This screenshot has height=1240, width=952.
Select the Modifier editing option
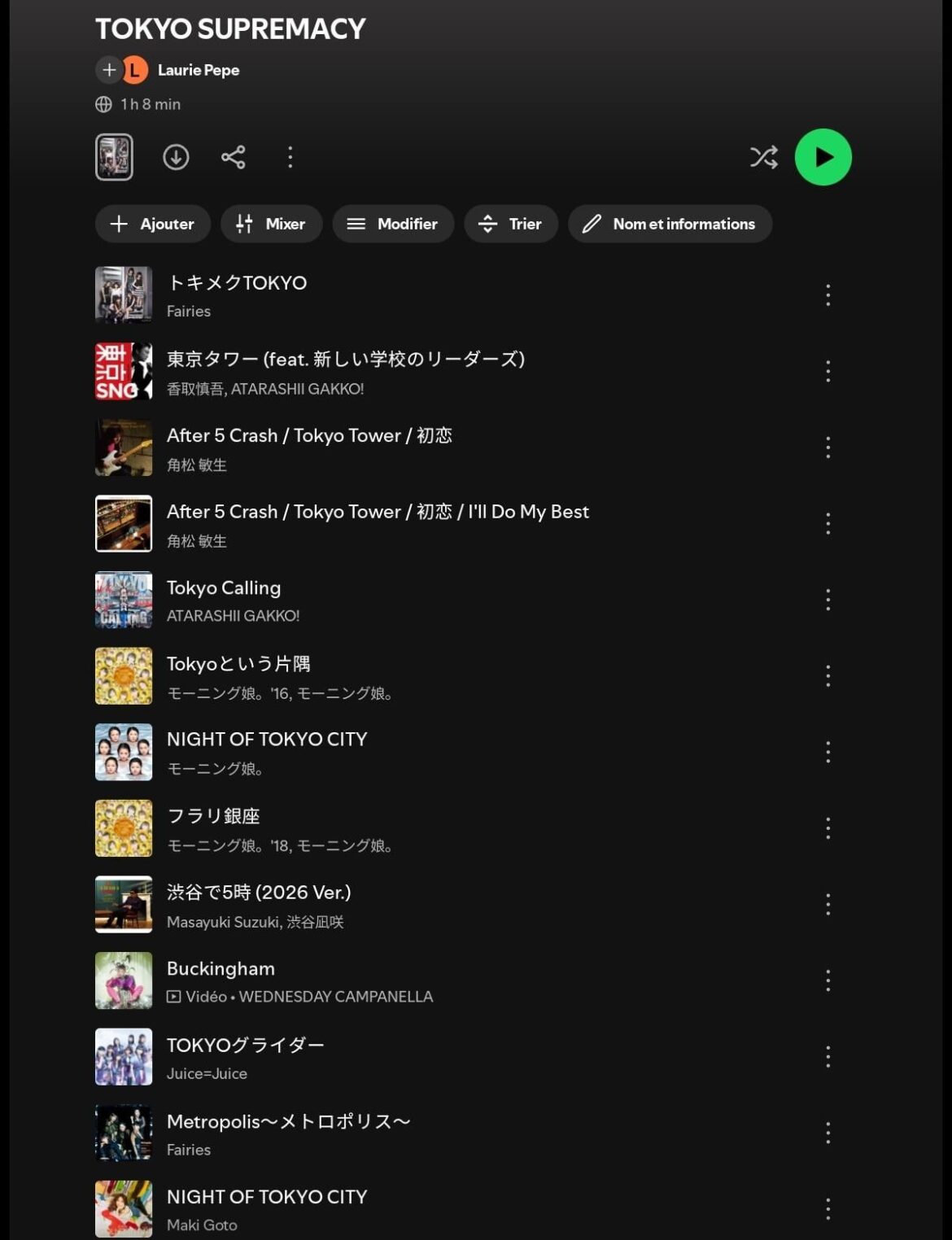(393, 224)
